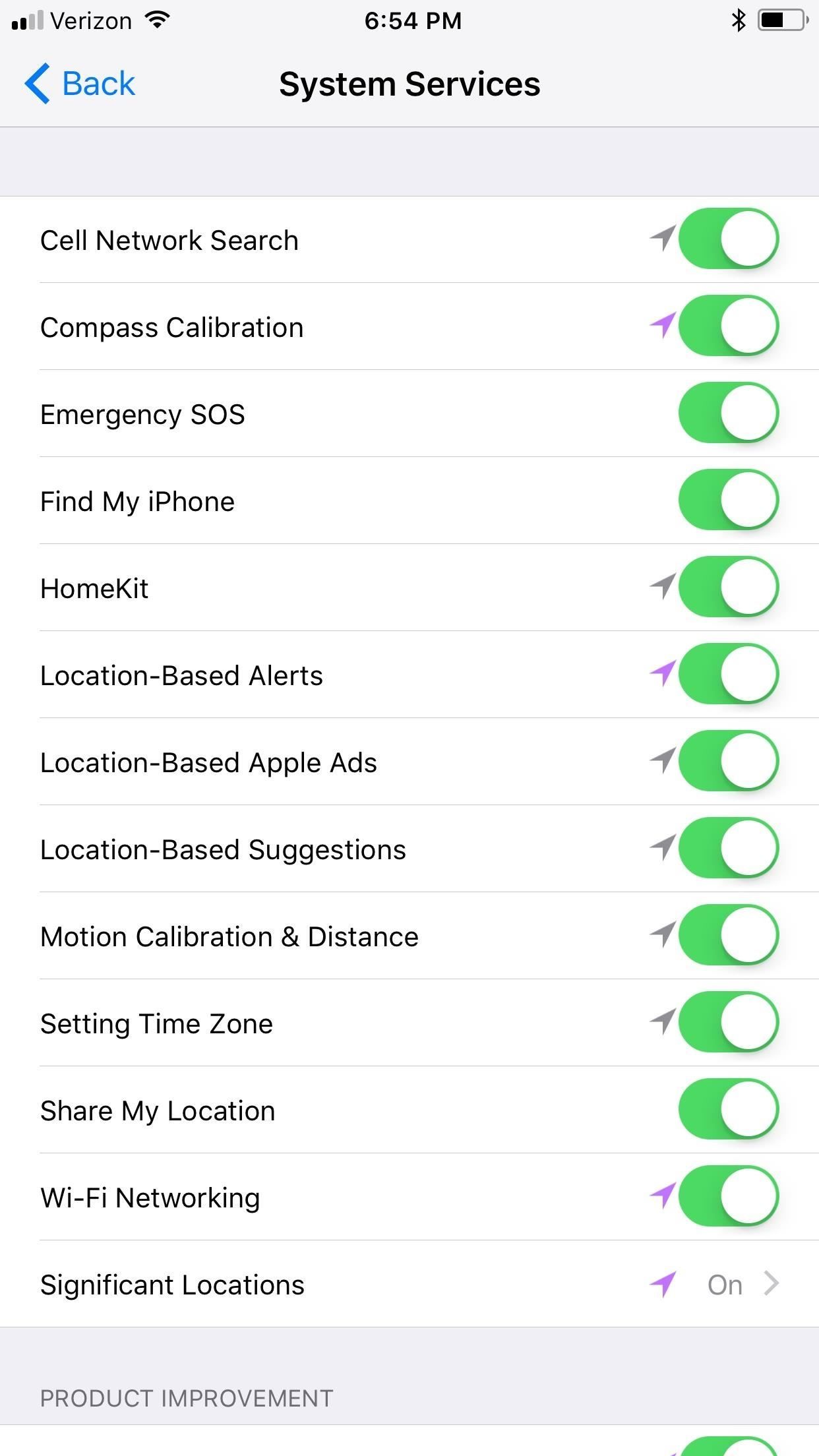Turn off Emergency SOS
This screenshot has height=1456, width=819.
[x=727, y=413]
